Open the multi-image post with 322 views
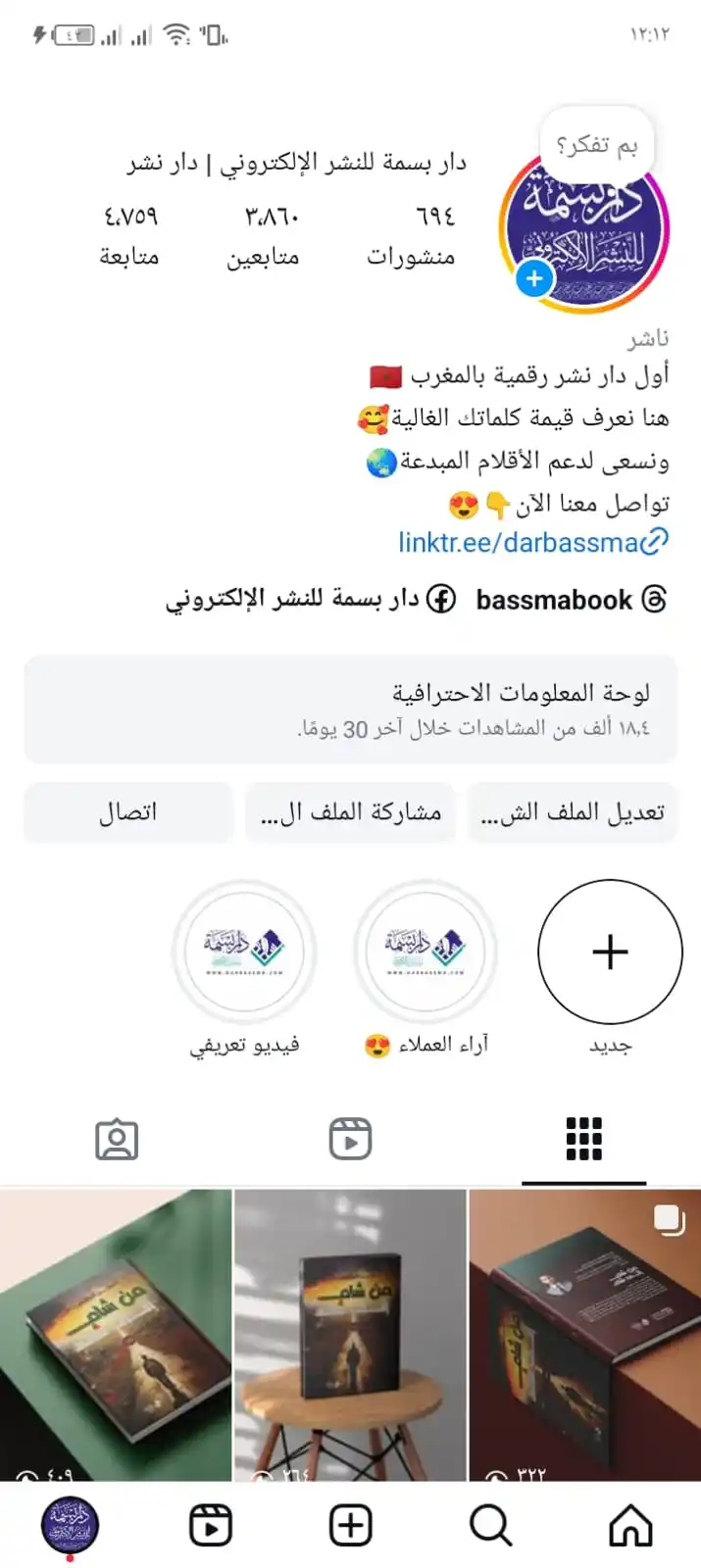This screenshot has height=1568, width=701. pyautogui.click(x=585, y=1333)
